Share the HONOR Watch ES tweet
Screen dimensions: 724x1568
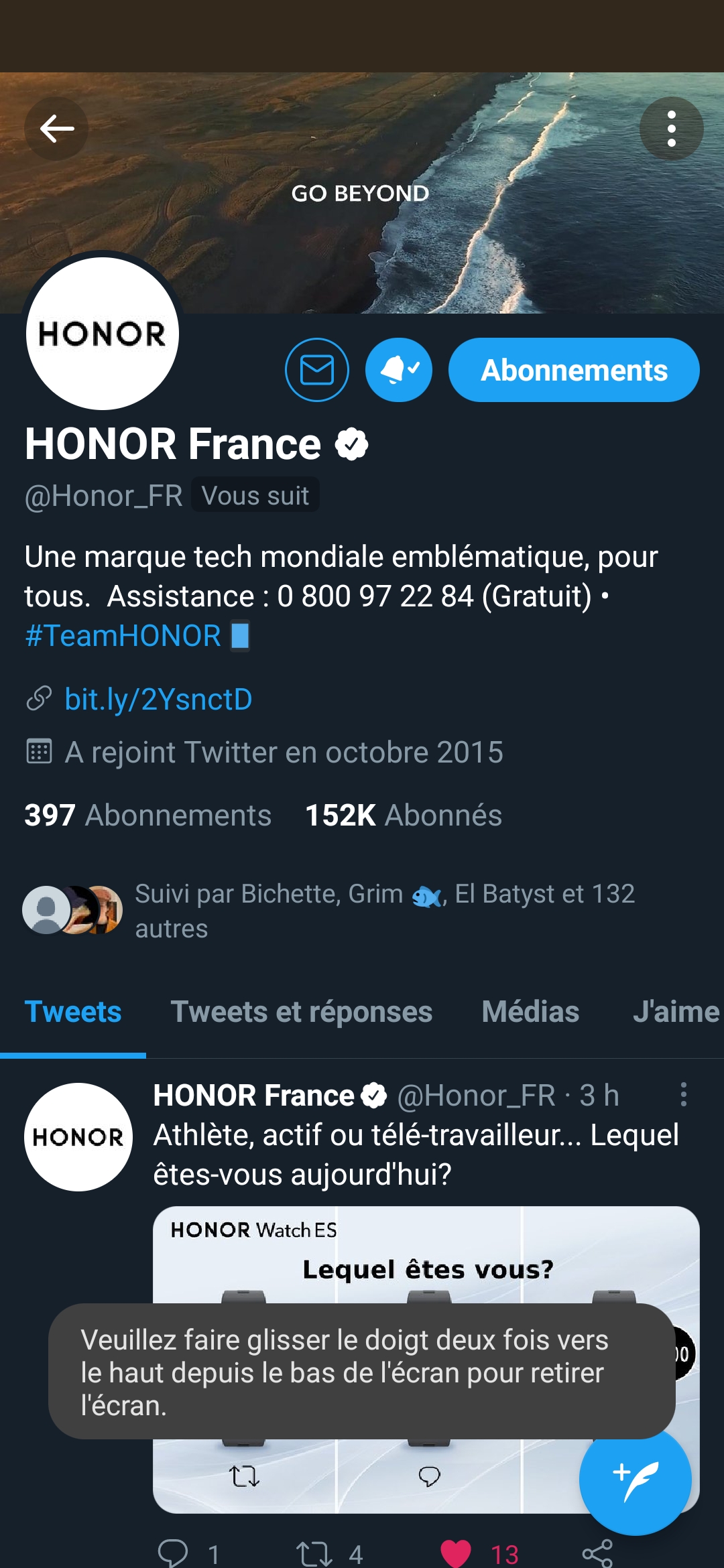(595, 1555)
